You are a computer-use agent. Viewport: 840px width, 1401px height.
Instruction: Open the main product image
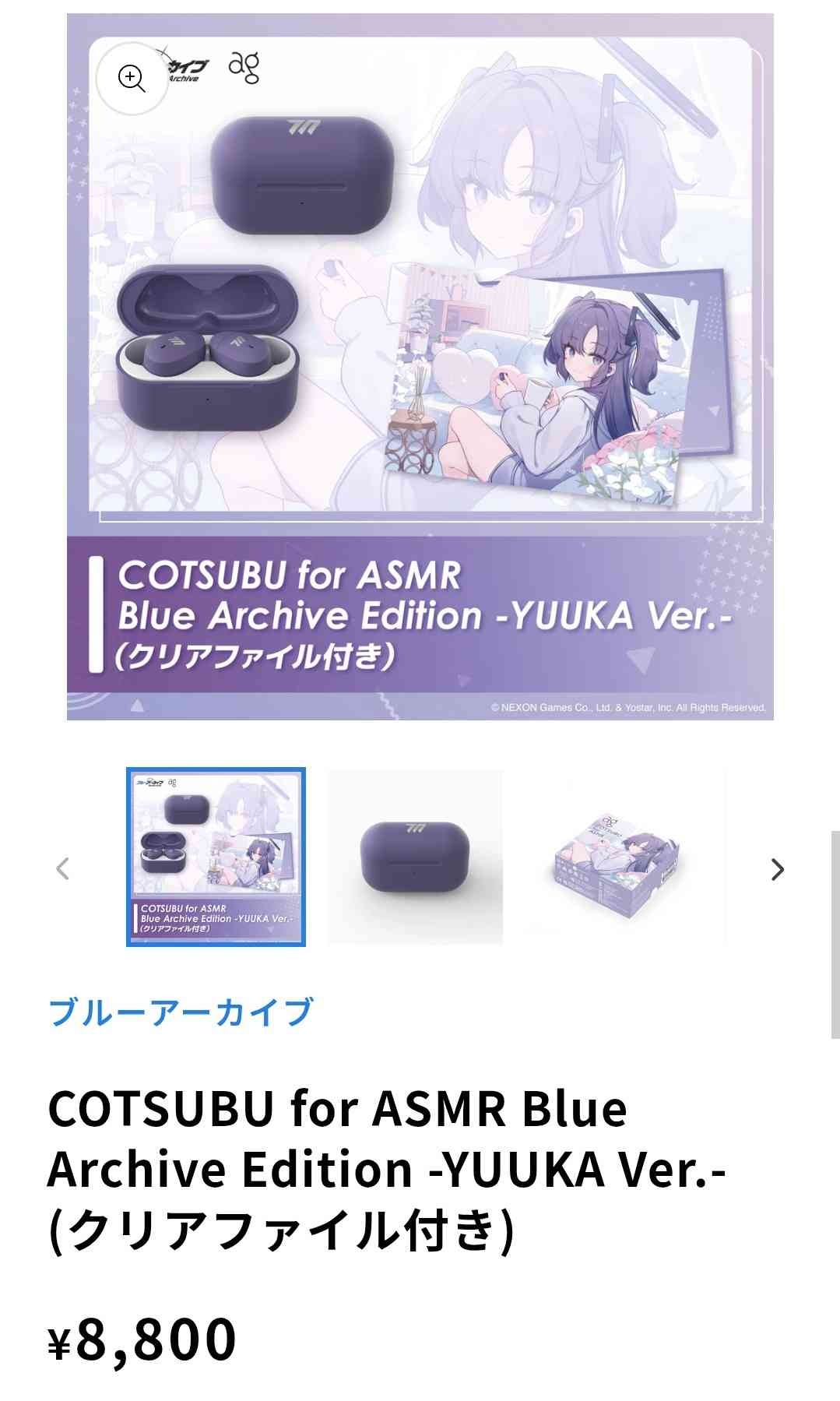tap(420, 366)
